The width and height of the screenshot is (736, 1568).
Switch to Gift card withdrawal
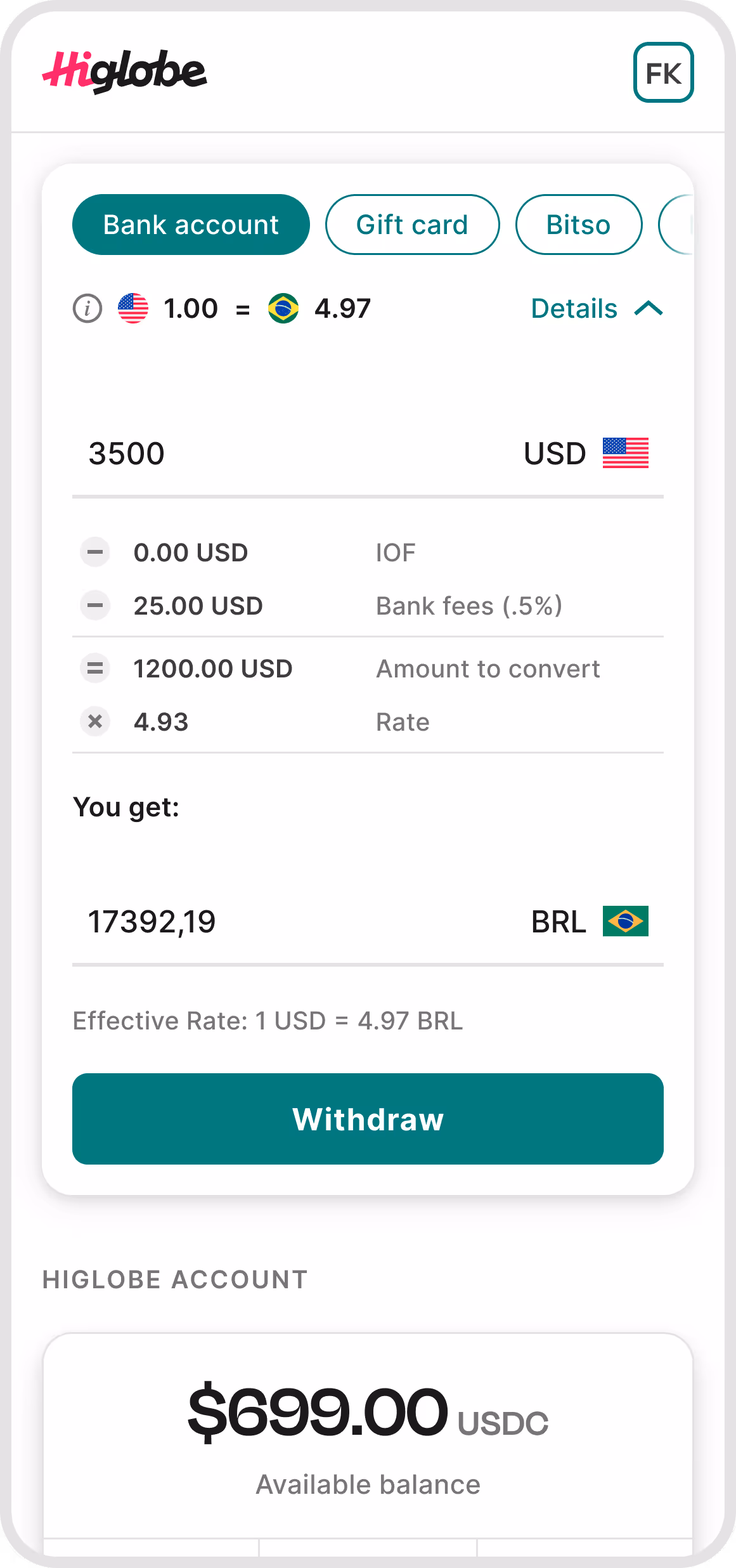pos(412,225)
